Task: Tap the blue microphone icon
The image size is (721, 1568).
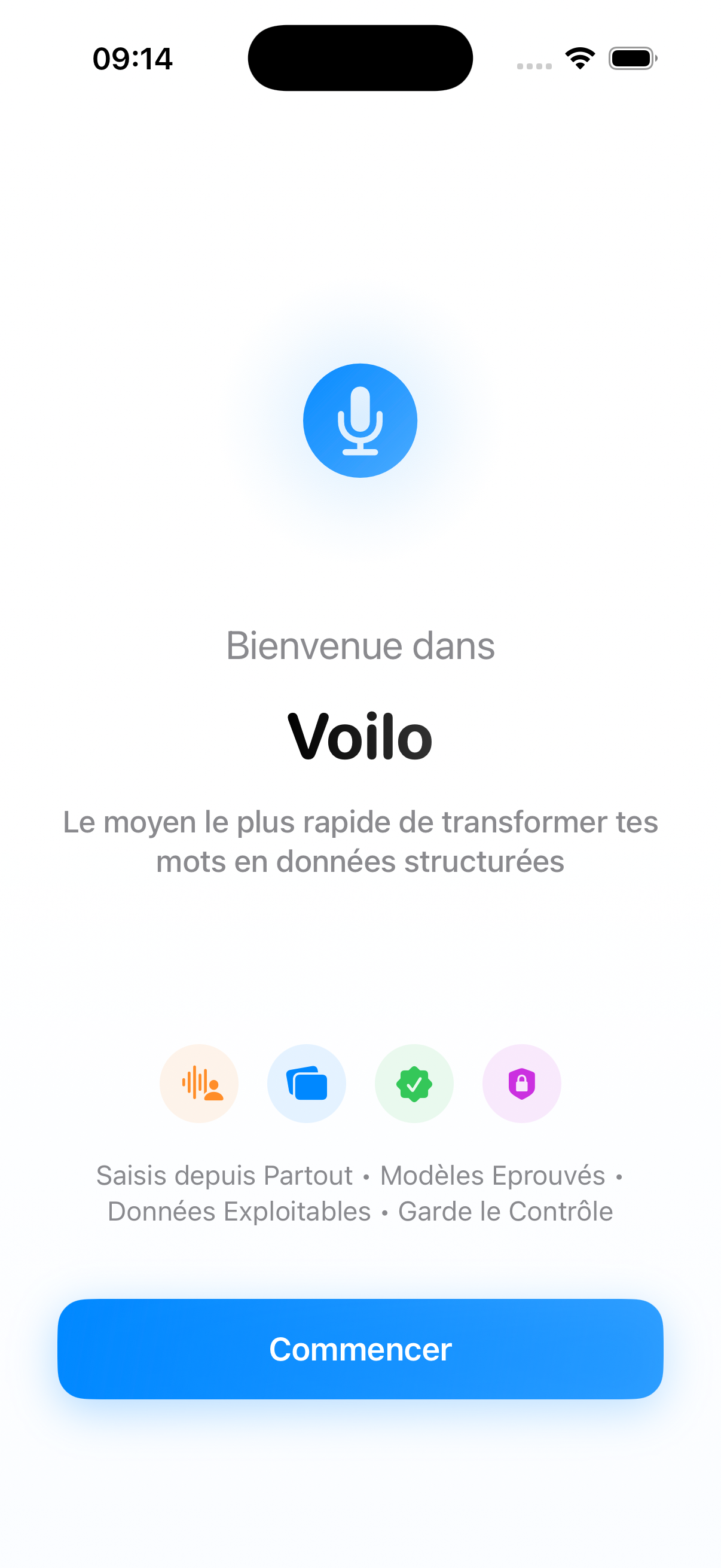Action: [x=360, y=421]
